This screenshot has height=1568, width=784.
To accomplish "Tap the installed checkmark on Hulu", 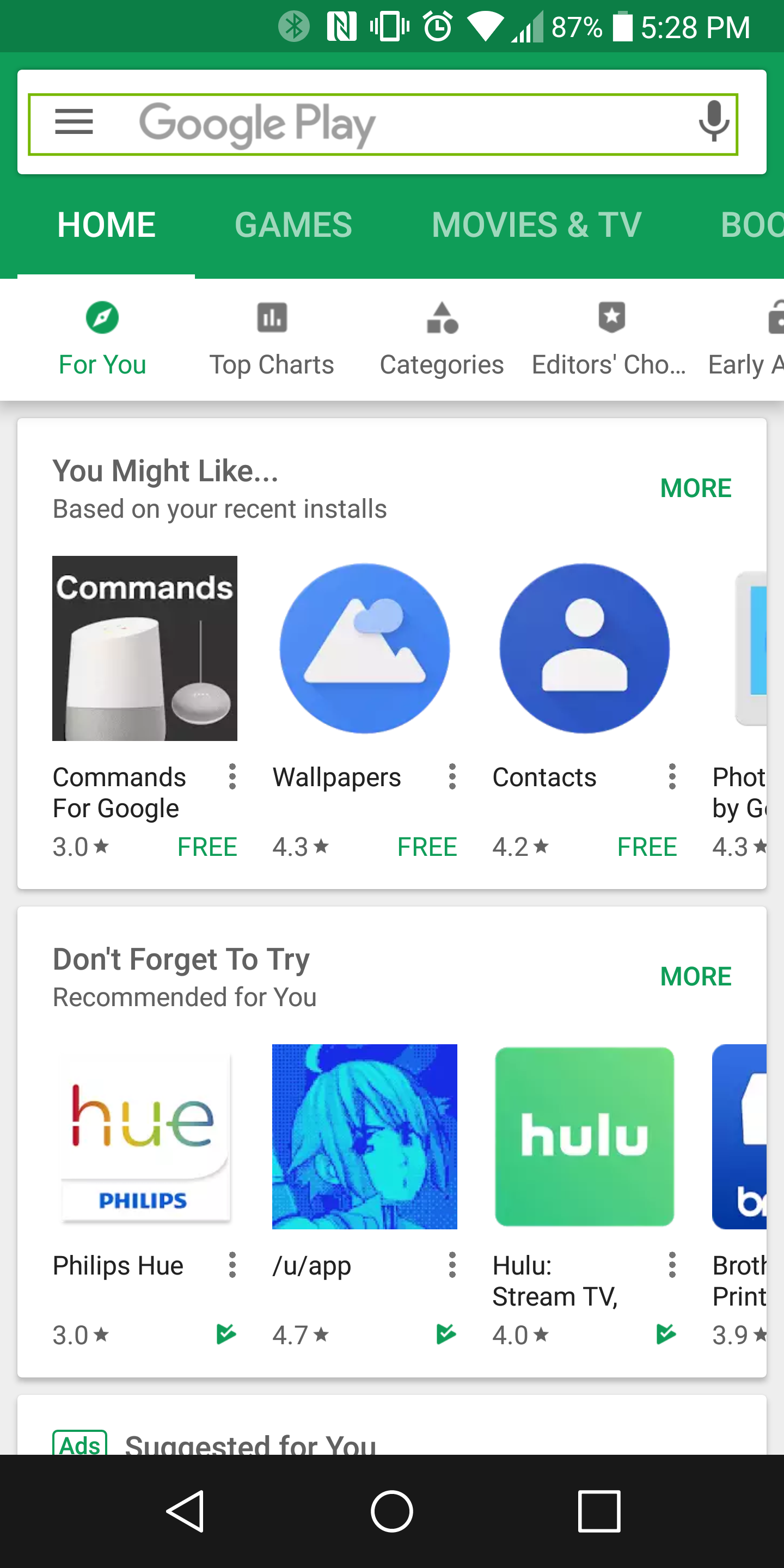I will pyautogui.click(x=666, y=1334).
